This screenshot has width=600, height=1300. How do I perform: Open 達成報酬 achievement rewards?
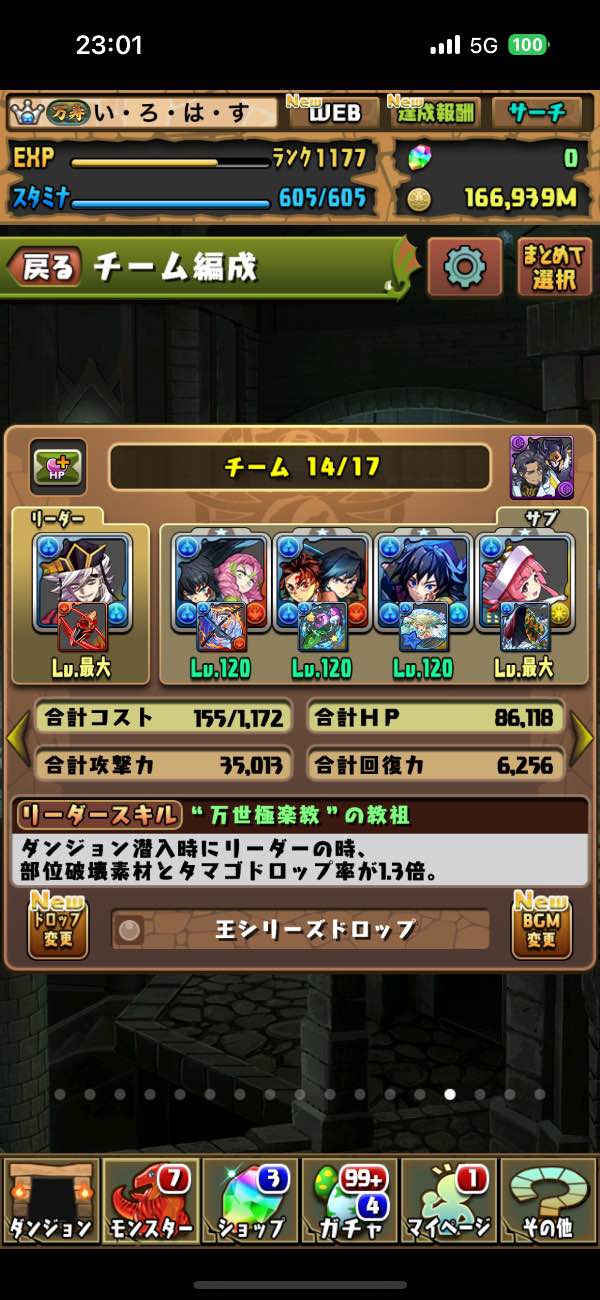[x=434, y=113]
